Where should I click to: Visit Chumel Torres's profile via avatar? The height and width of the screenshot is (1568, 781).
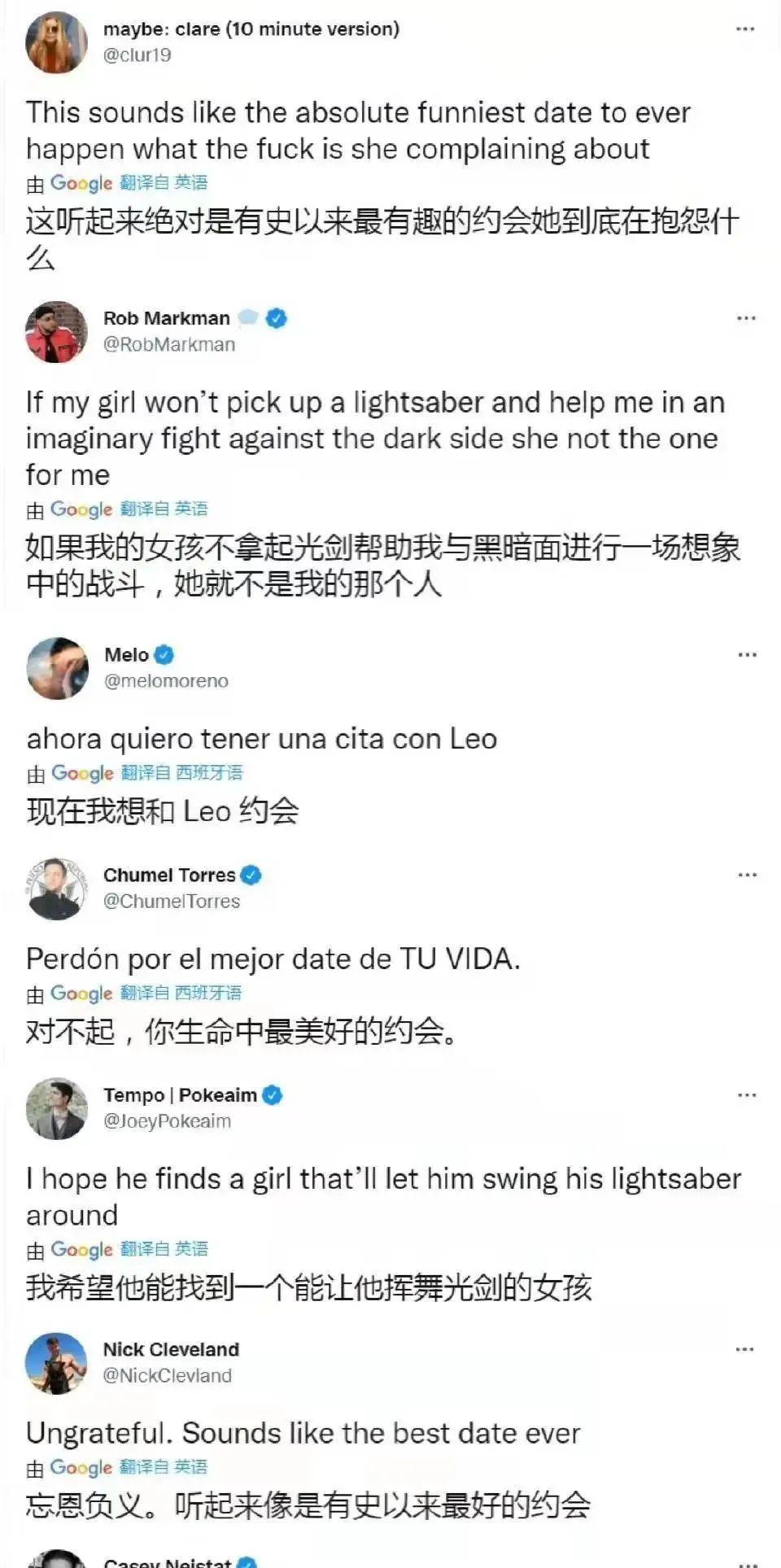click(x=56, y=889)
